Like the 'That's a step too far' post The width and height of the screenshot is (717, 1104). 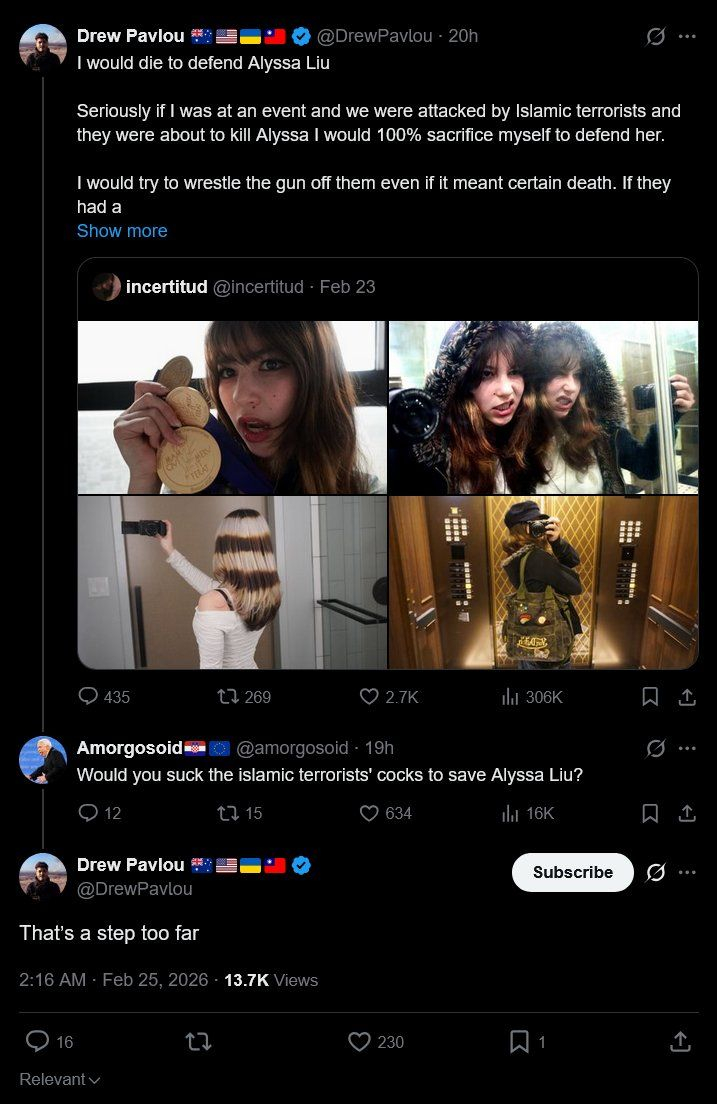click(360, 1042)
